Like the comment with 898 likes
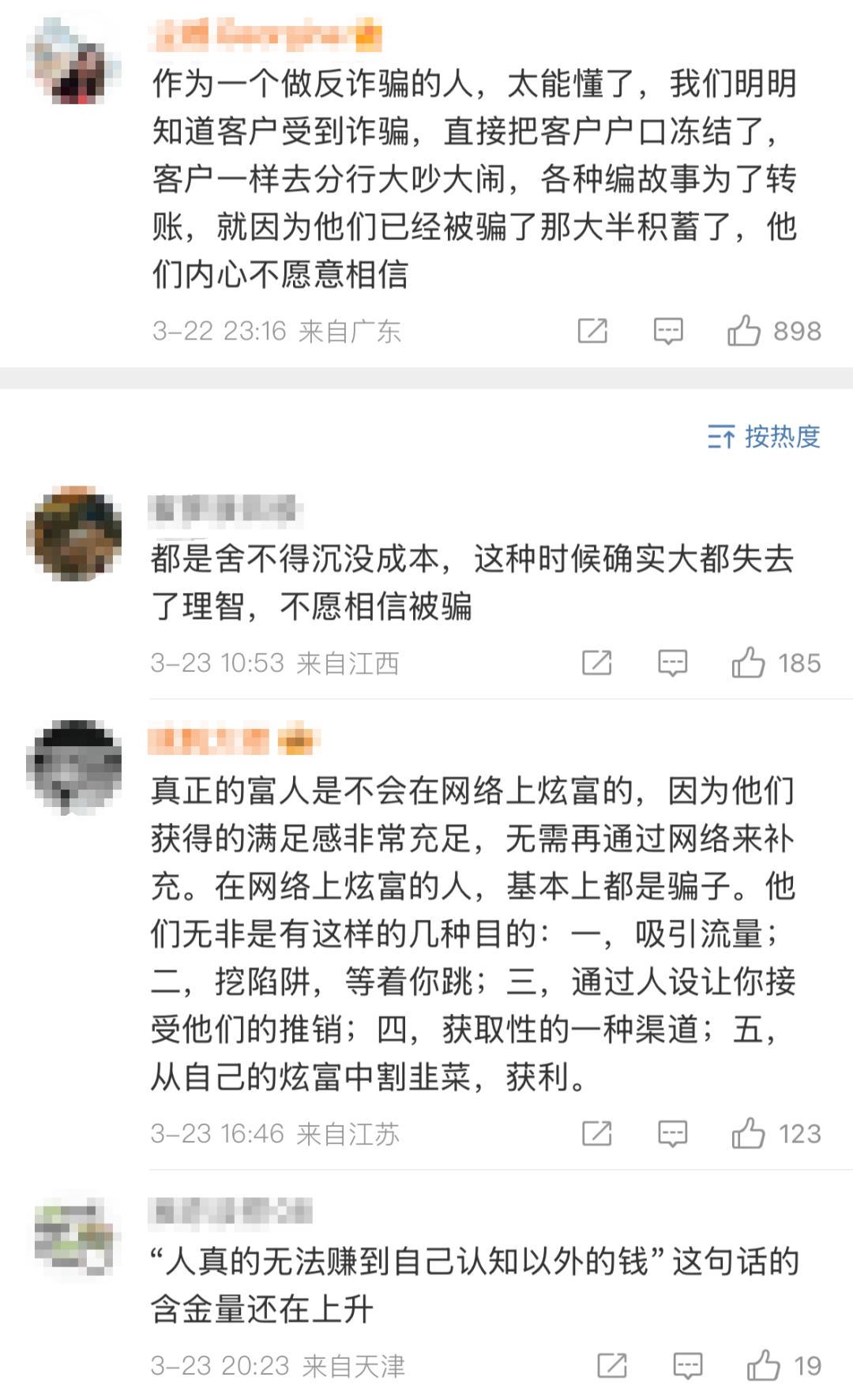 [x=743, y=331]
